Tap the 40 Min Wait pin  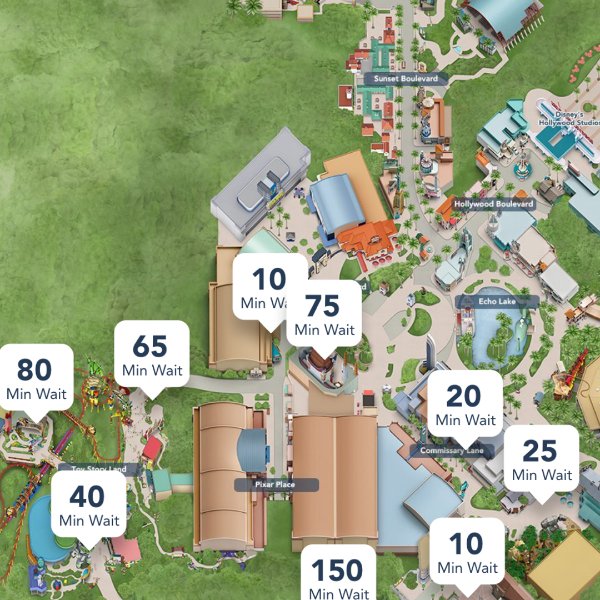coord(88,506)
